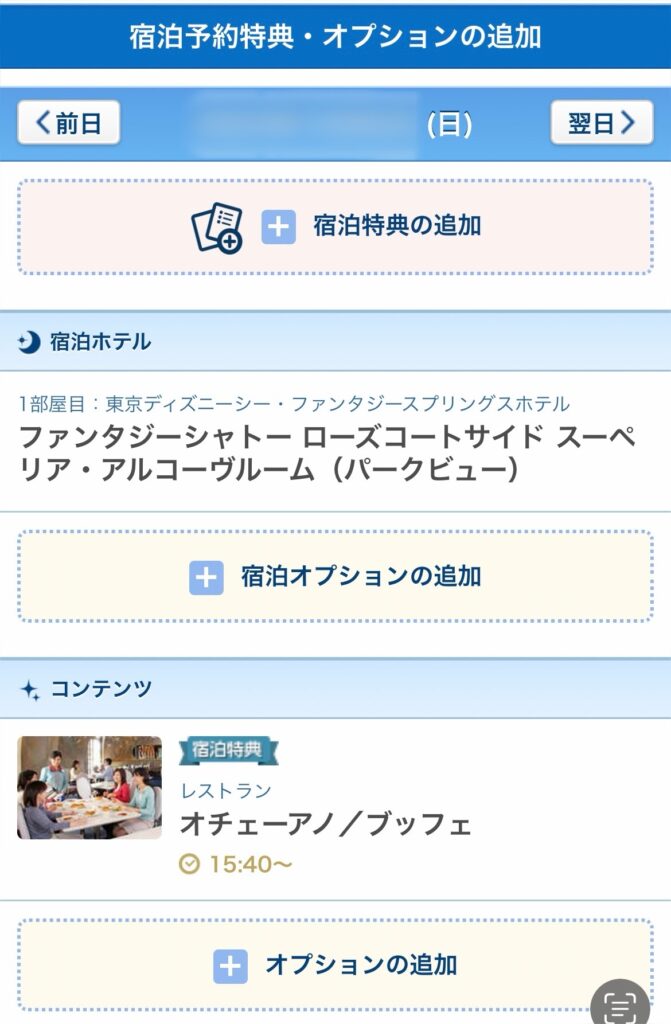Screen dimensions: 671x1024
Task: Add a stay option (宿泊オプションの追加)
Action: [335, 577]
